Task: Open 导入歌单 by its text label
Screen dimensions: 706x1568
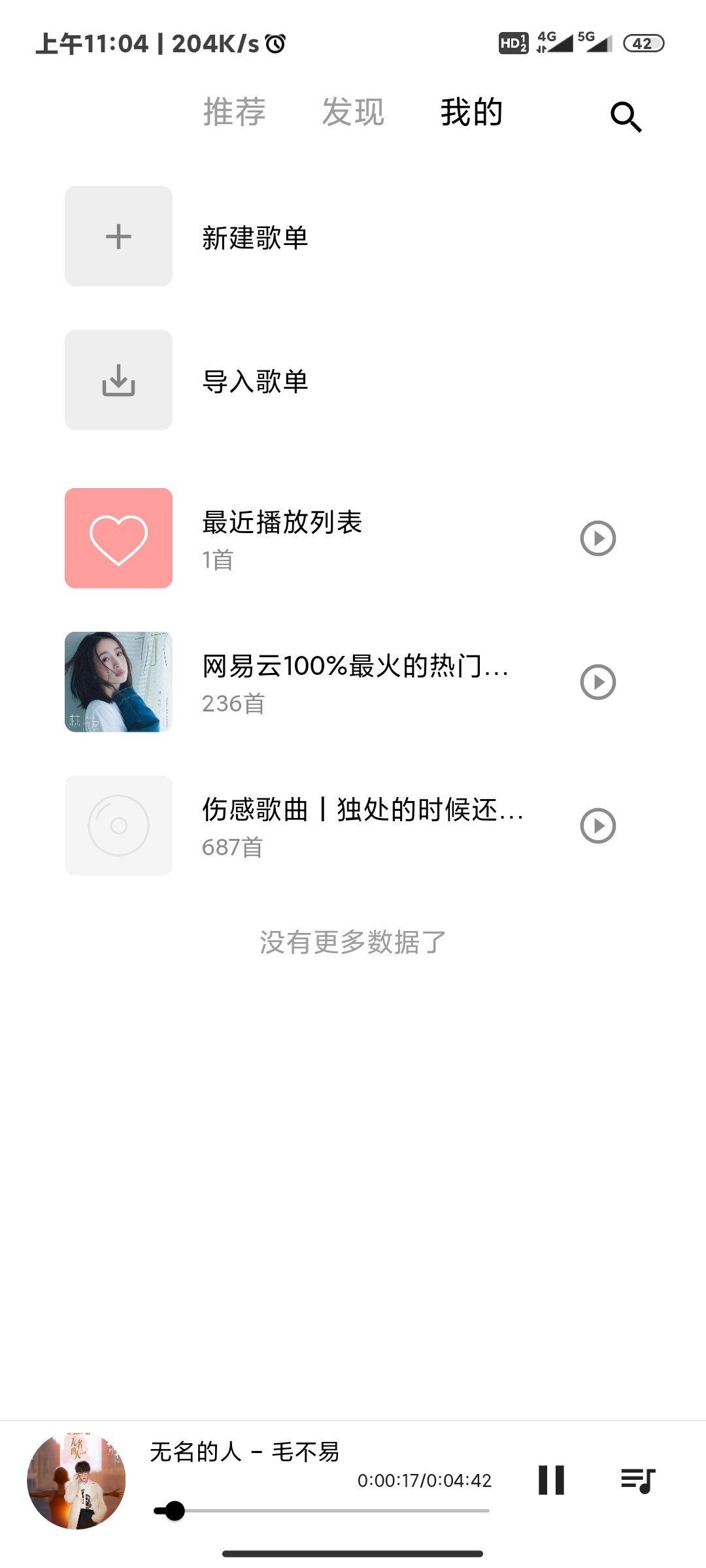Action: click(255, 382)
